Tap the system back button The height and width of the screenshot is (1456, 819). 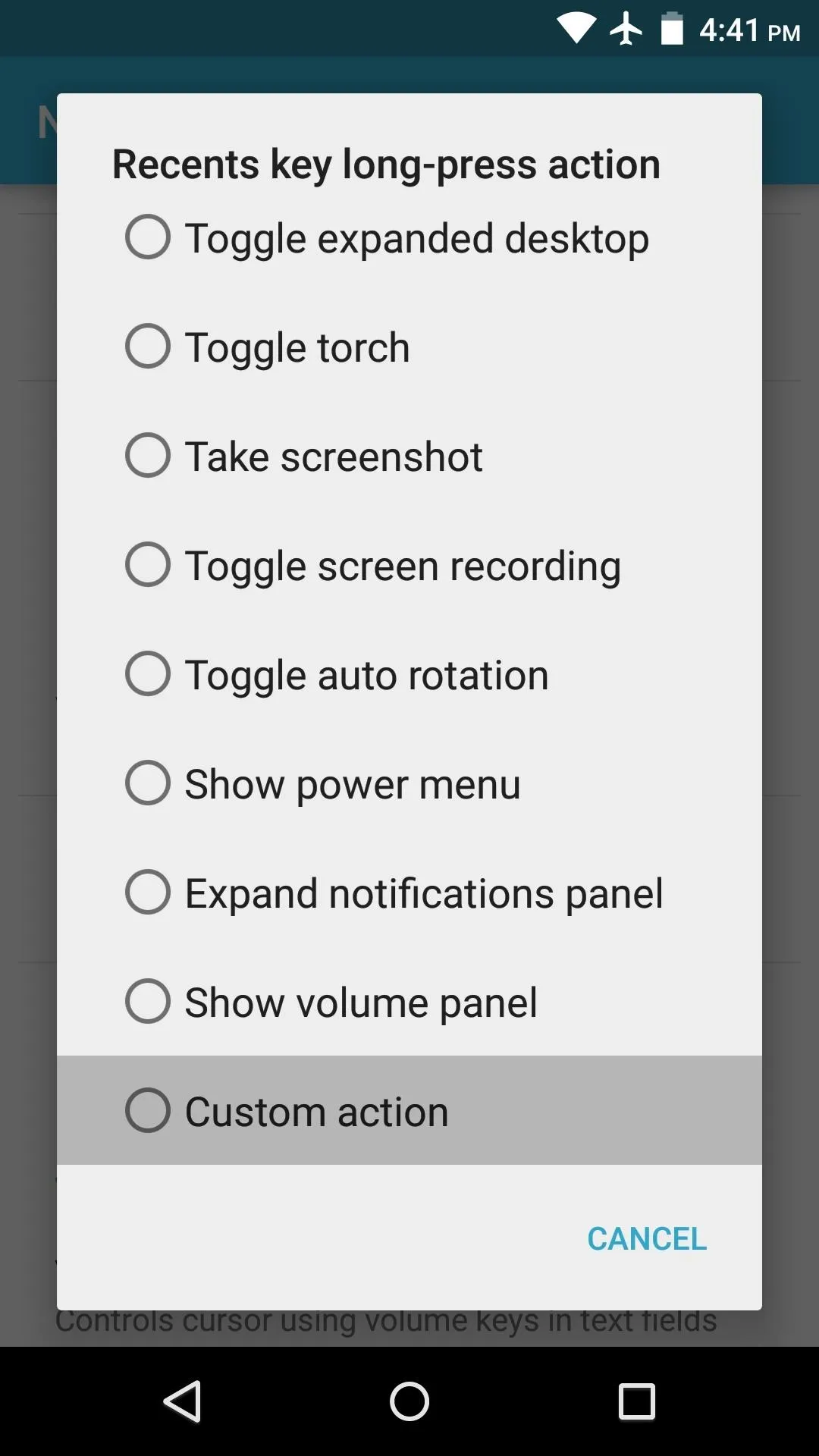point(183,1401)
